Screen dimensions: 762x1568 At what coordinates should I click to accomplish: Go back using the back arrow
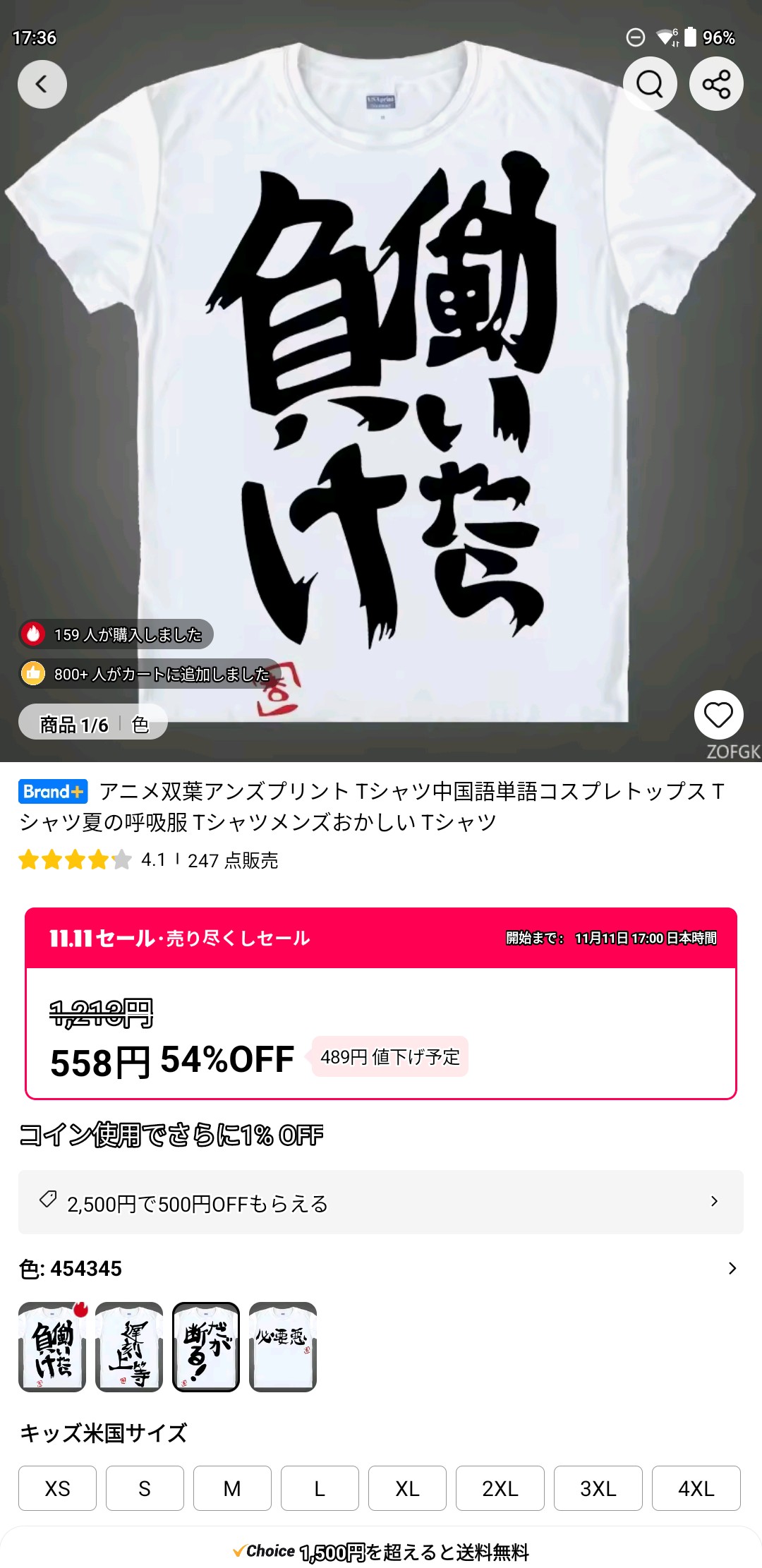[x=42, y=85]
